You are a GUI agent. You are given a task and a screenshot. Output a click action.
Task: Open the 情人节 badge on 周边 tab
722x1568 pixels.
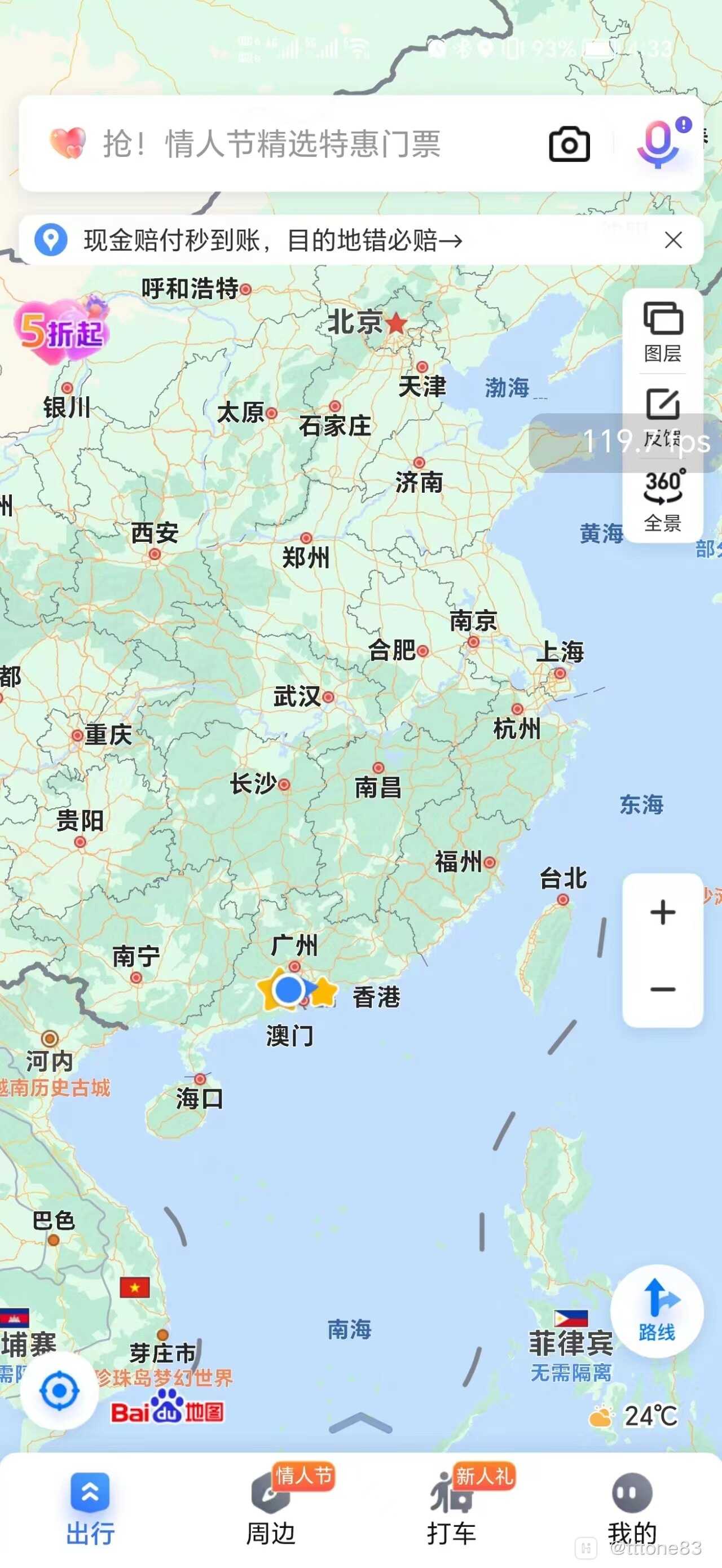point(303,1475)
